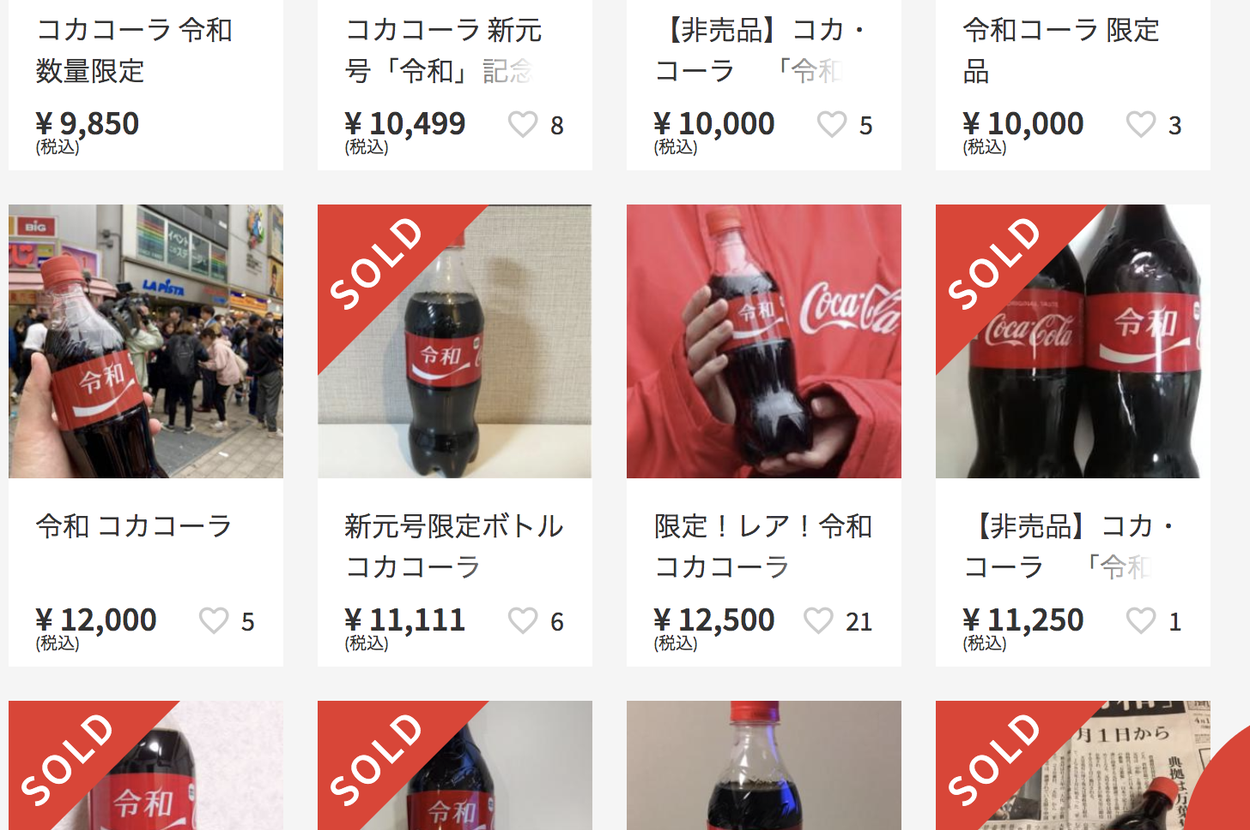Image resolution: width=1250 pixels, height=830 pixels.
Task: Open the 令和コーラ 限定品 listing
Action: coord(1060,50)
